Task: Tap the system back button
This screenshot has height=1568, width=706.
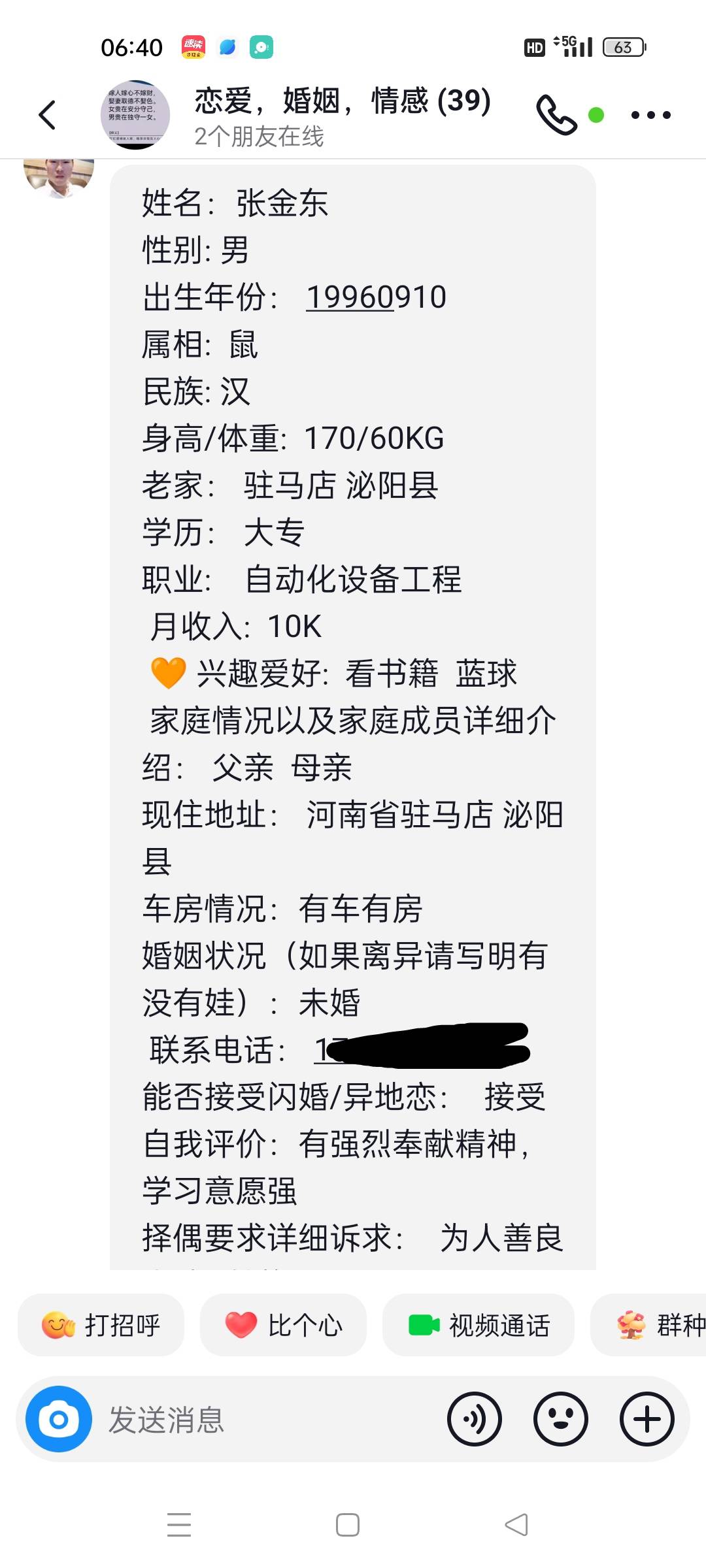Action: 516,1525
